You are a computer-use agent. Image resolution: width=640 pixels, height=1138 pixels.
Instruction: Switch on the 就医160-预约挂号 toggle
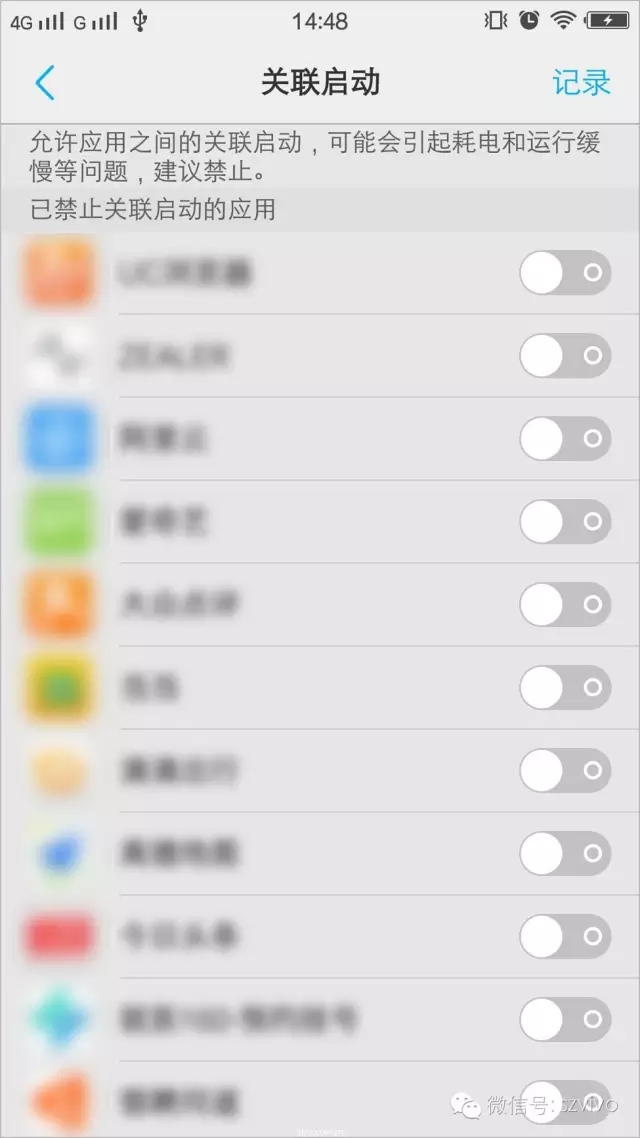tap(565, 1019)
